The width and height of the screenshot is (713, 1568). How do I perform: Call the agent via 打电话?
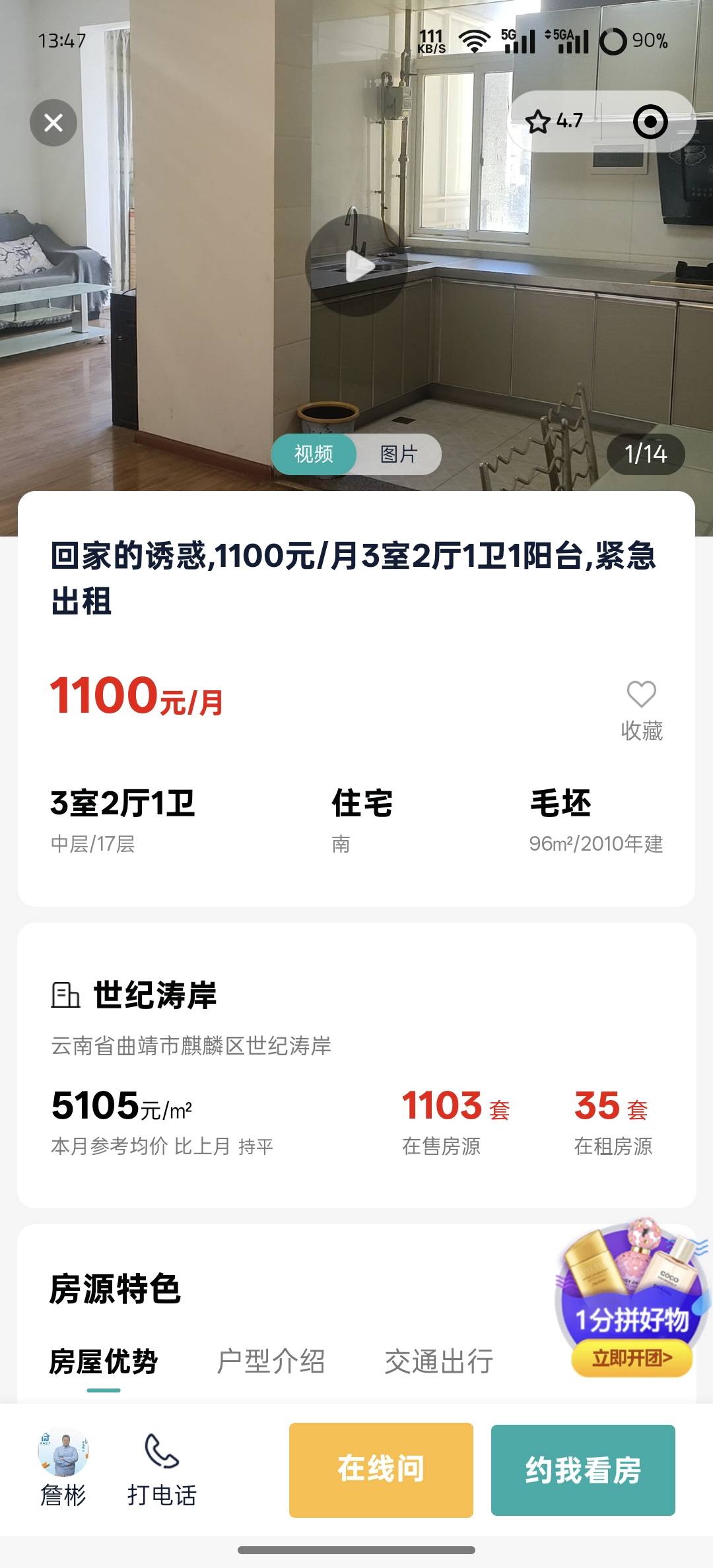coord(162,1470)
